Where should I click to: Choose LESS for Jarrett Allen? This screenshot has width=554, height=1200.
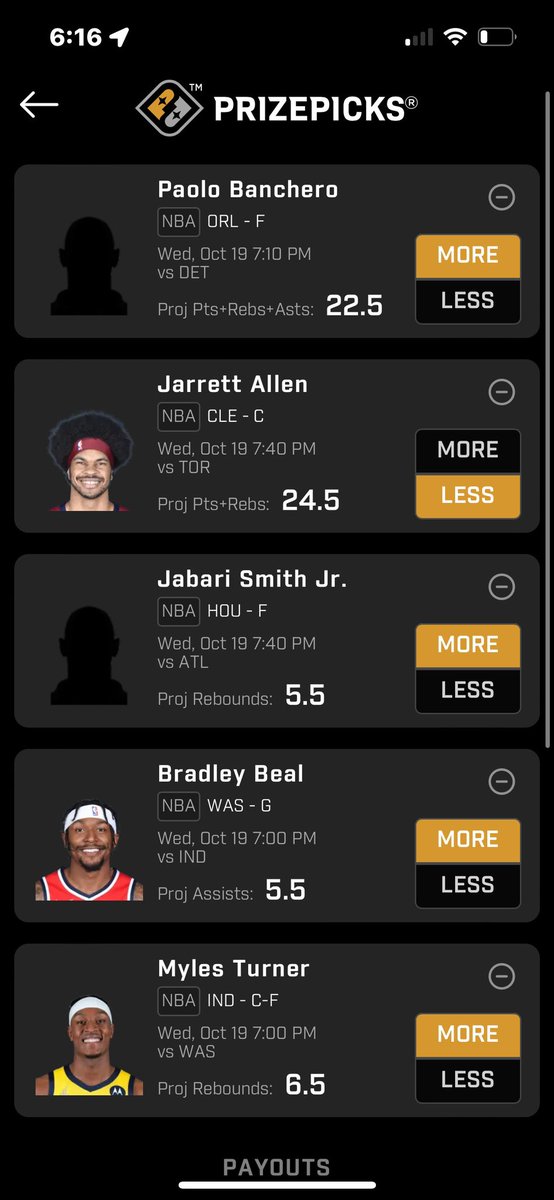coord(468,495)
